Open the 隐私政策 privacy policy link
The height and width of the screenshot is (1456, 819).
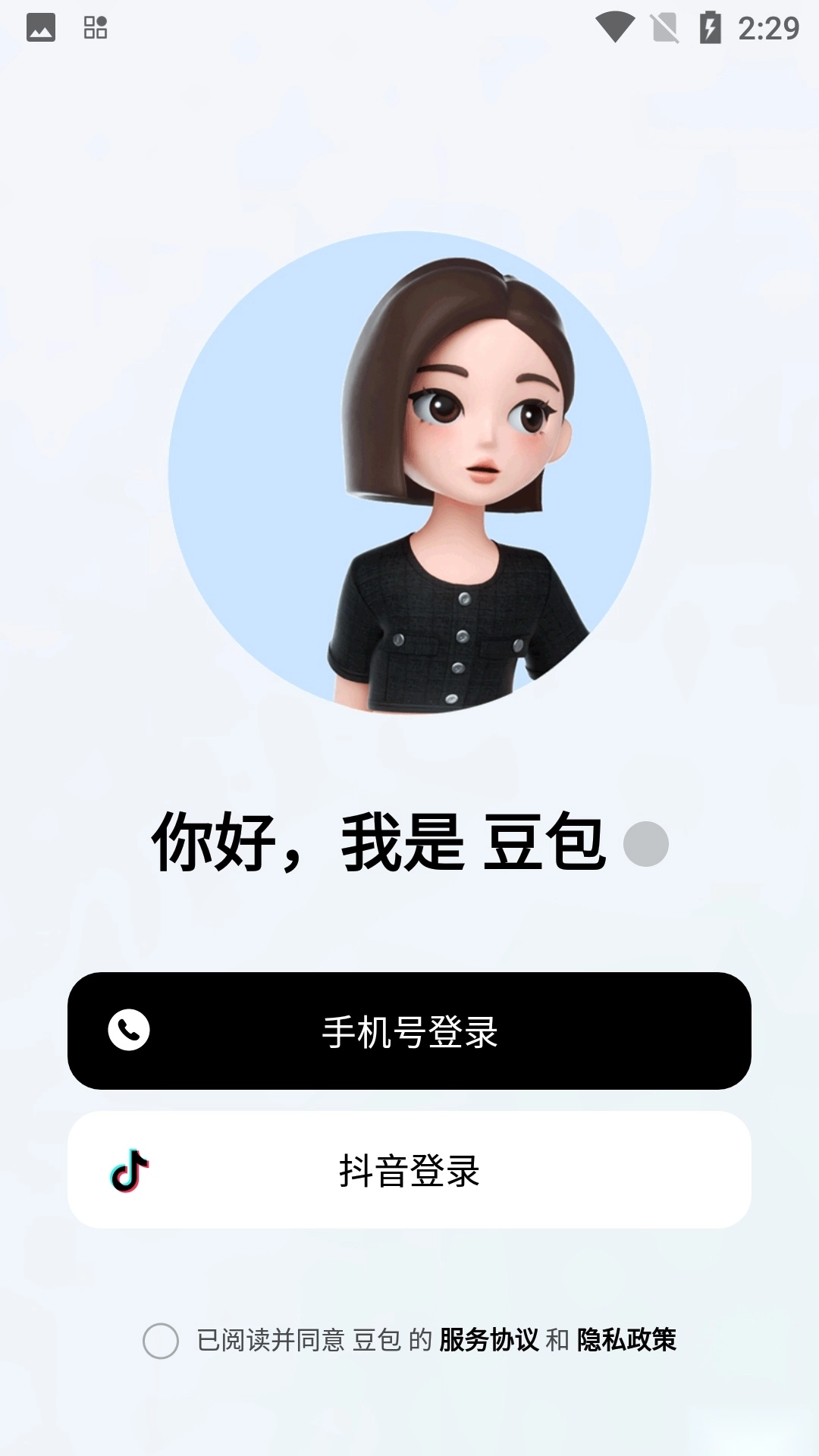[628, 1338]
